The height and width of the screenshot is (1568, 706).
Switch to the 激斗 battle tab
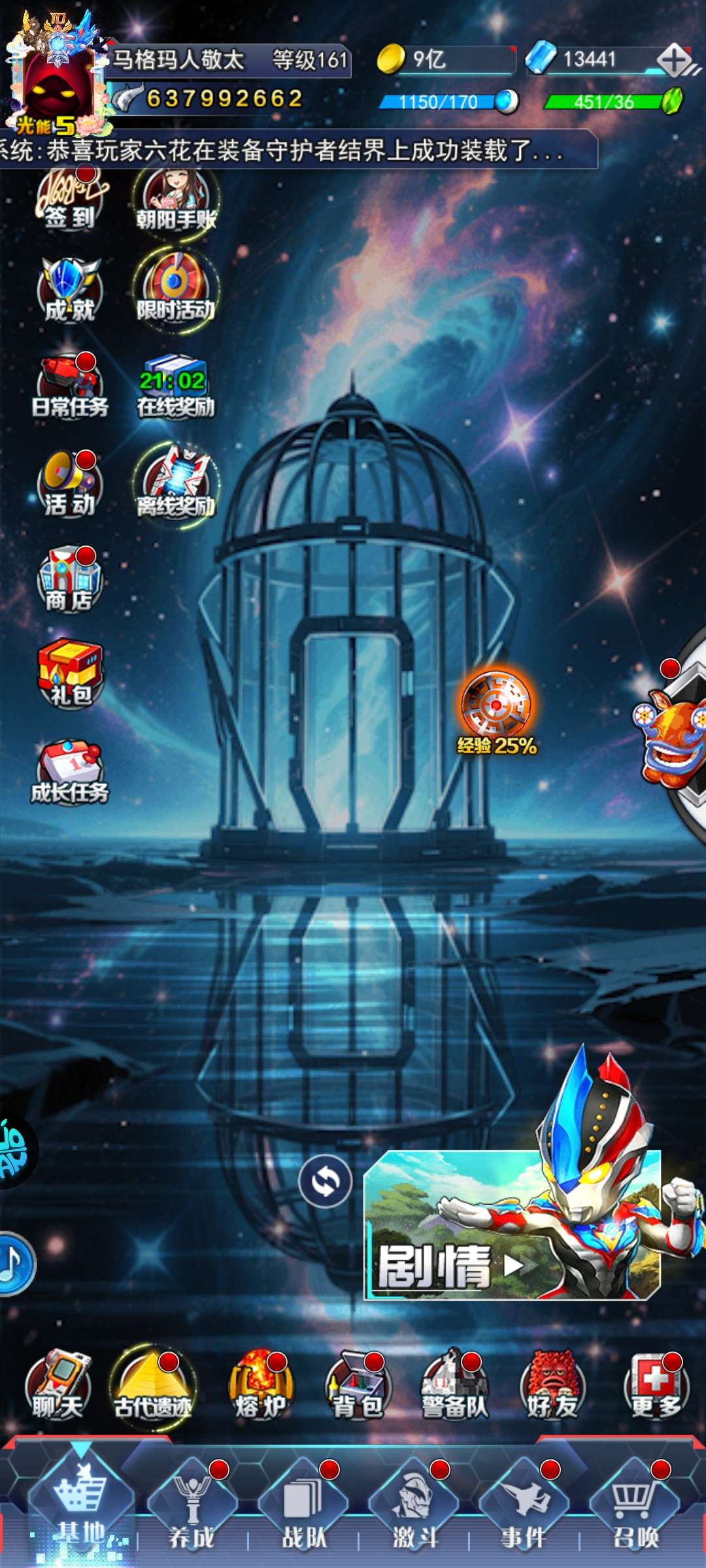coord(413,1511)
